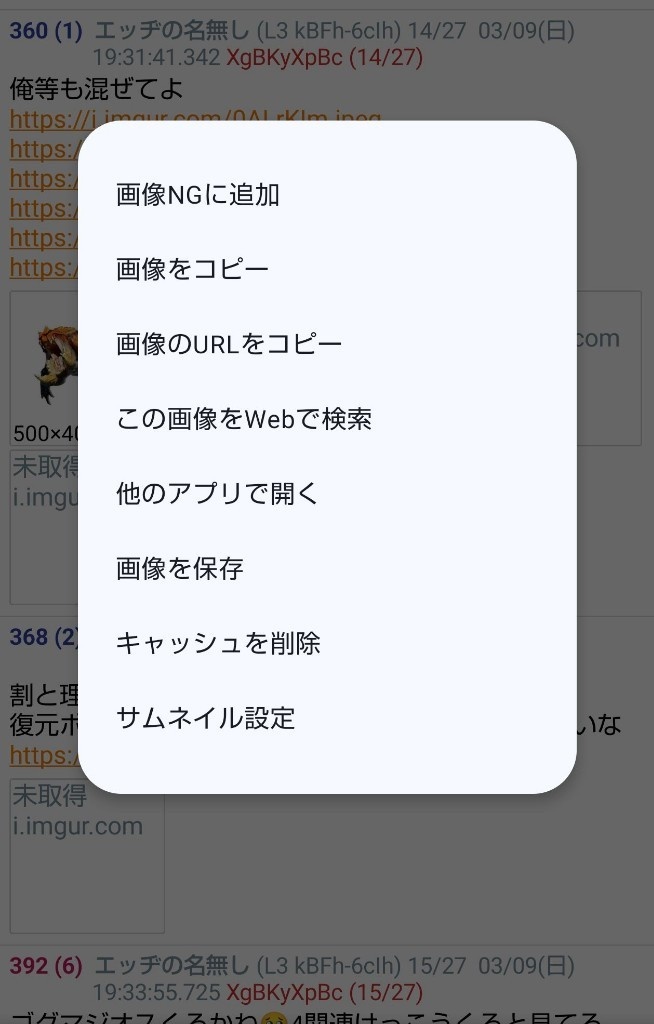
Task: Select この画像をWebで検索
Action: (244, 419)
